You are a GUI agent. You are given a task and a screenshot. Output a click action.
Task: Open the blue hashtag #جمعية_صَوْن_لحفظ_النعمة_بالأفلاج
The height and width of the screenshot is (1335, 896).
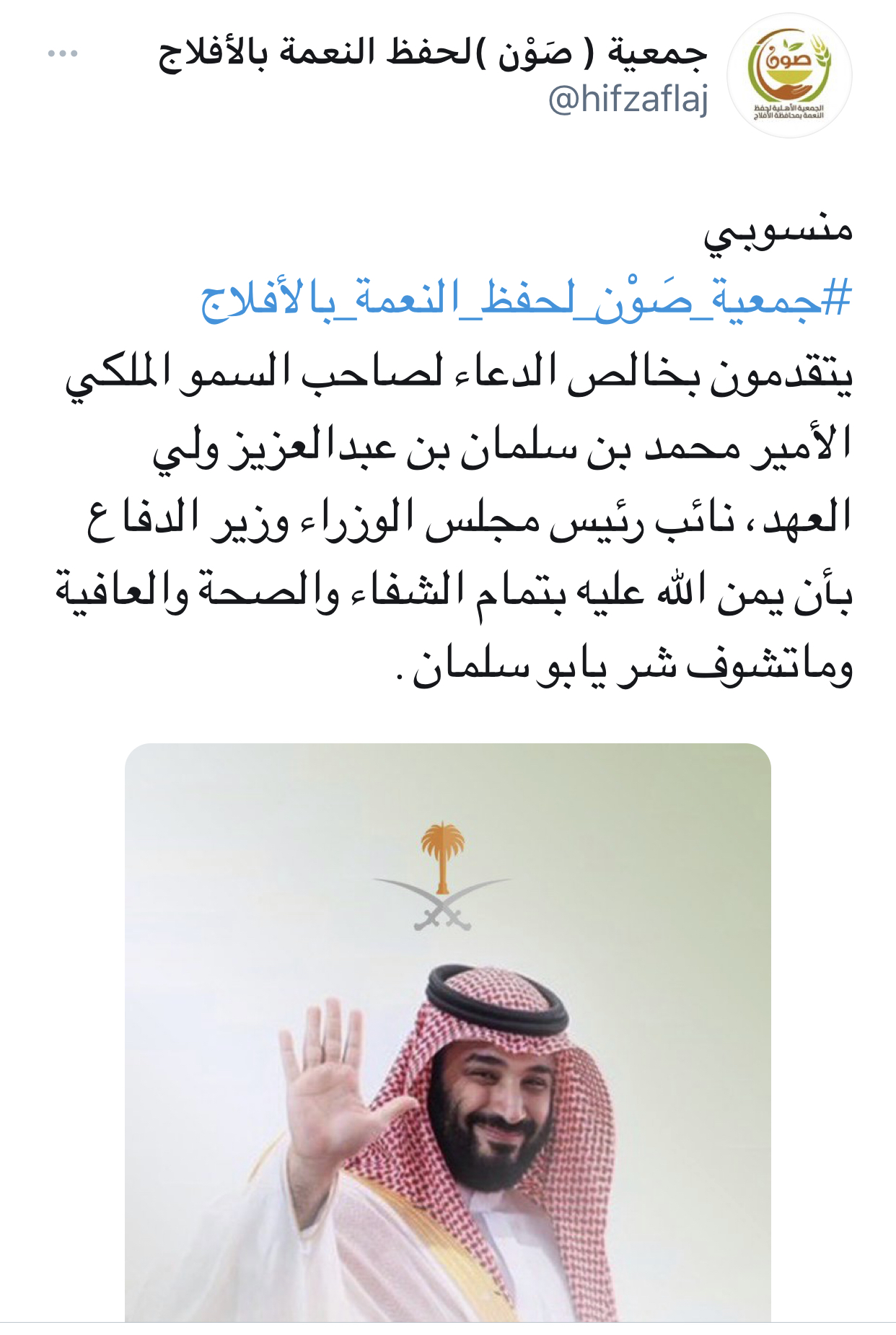click(526, 299)
